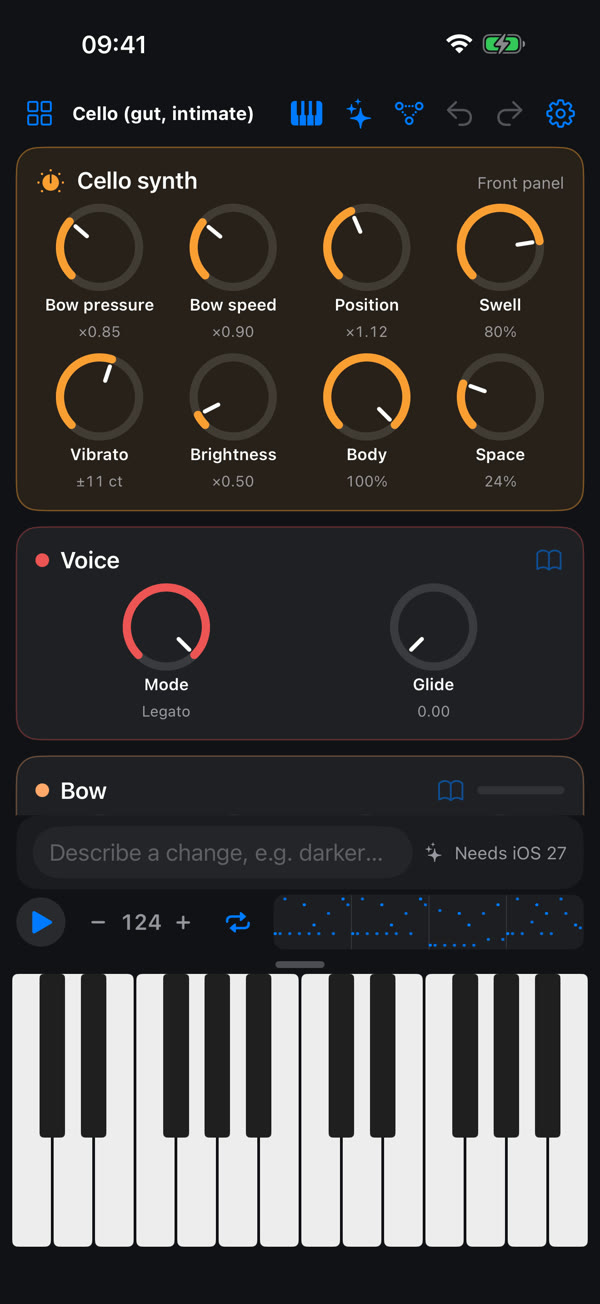600x1304 pixels.
Task: Tap the Swell knob
Action: [500, 247]
